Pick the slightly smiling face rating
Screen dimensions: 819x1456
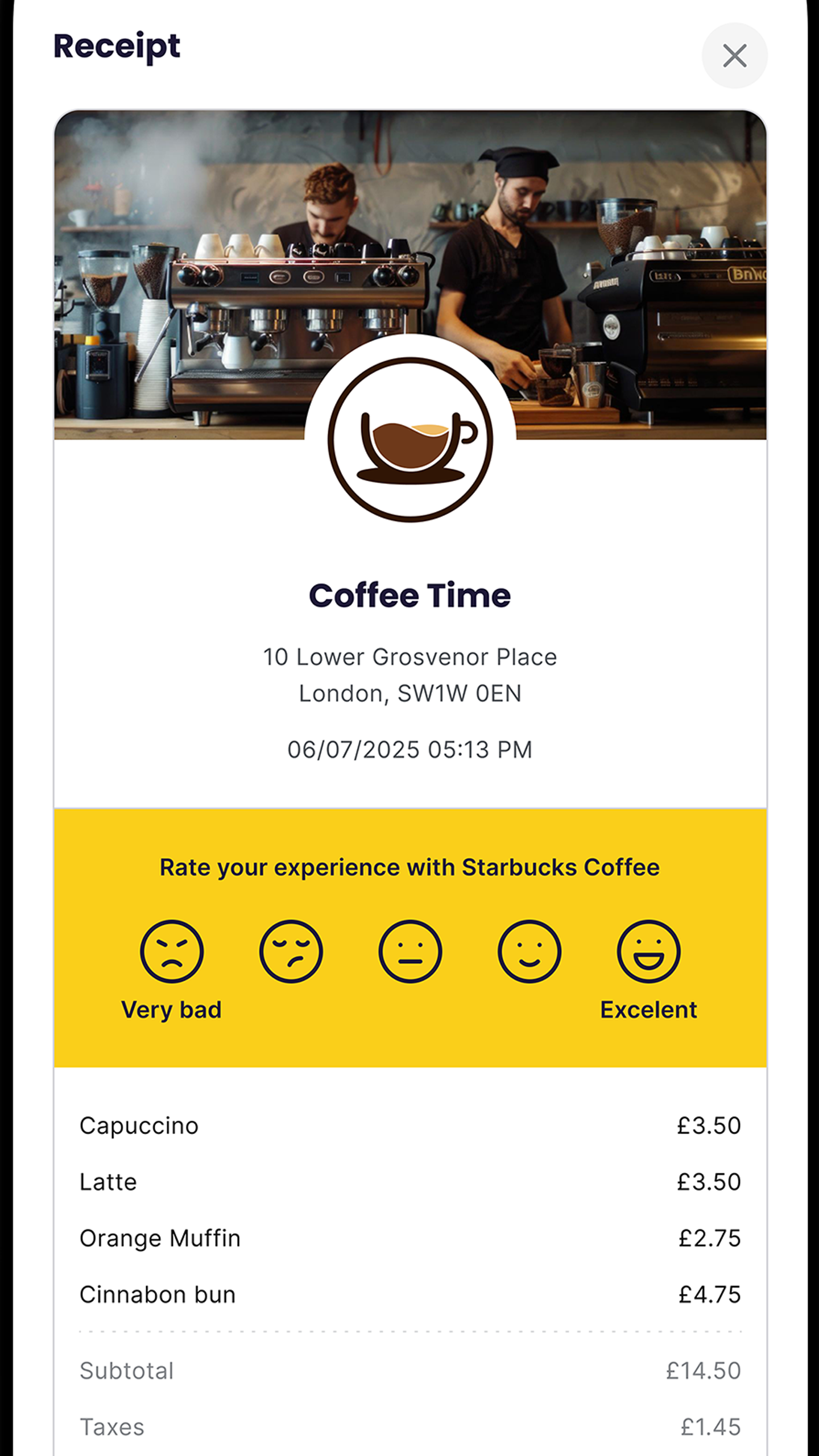[530, 952]
